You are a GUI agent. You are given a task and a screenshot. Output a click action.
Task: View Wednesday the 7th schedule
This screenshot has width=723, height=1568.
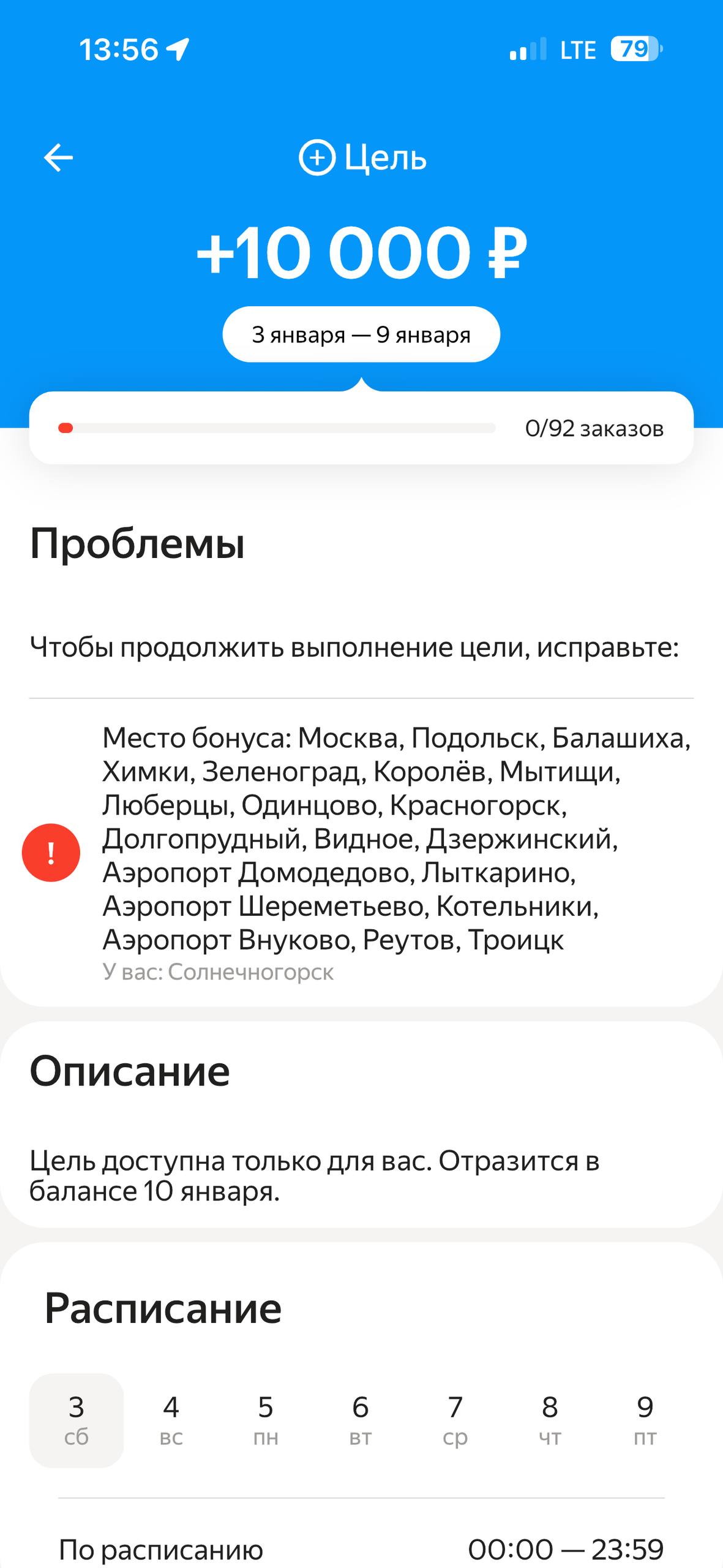coord(455,1420)
